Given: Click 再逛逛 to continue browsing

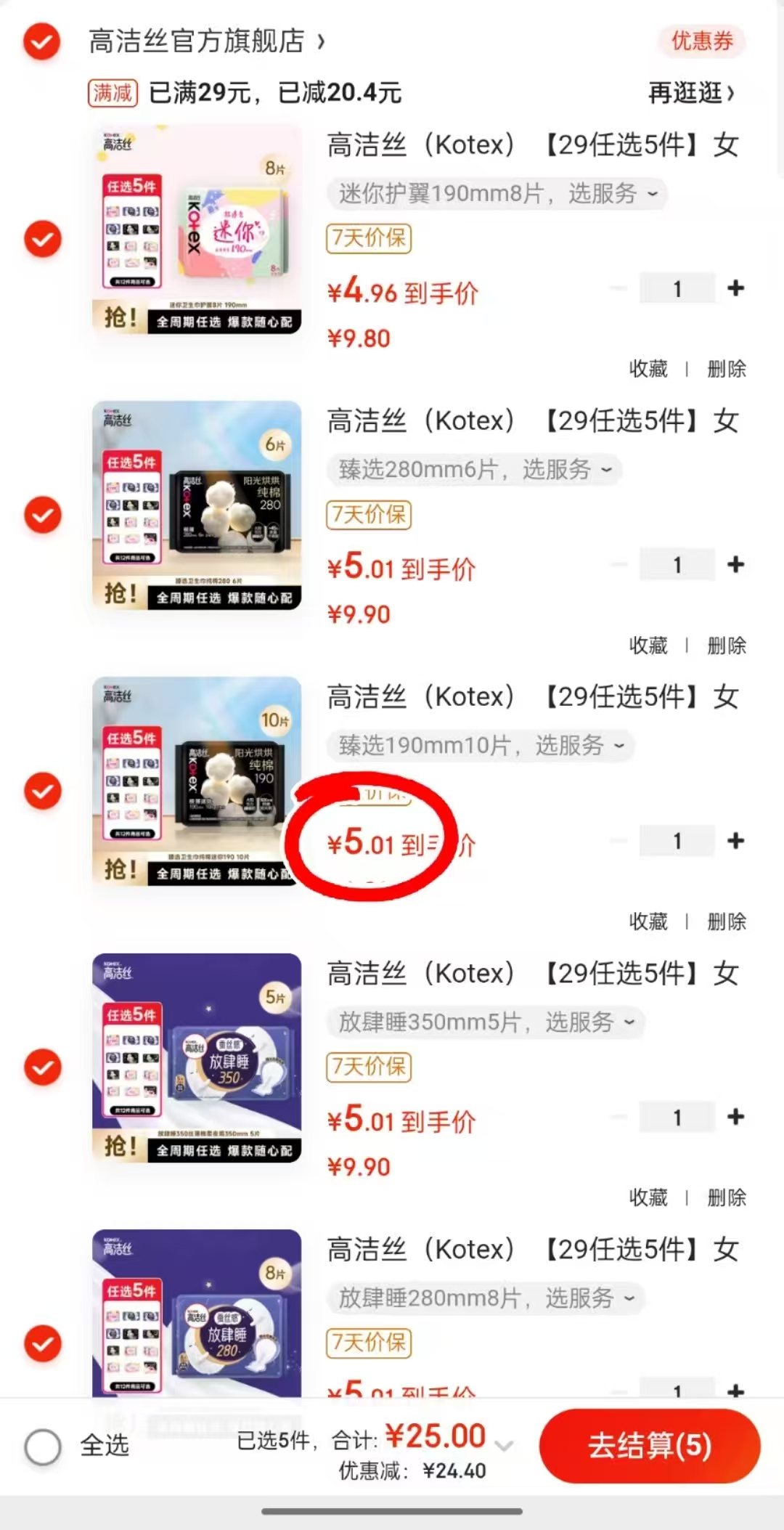Looking at the screenshot, I should (x=686, y=93).
